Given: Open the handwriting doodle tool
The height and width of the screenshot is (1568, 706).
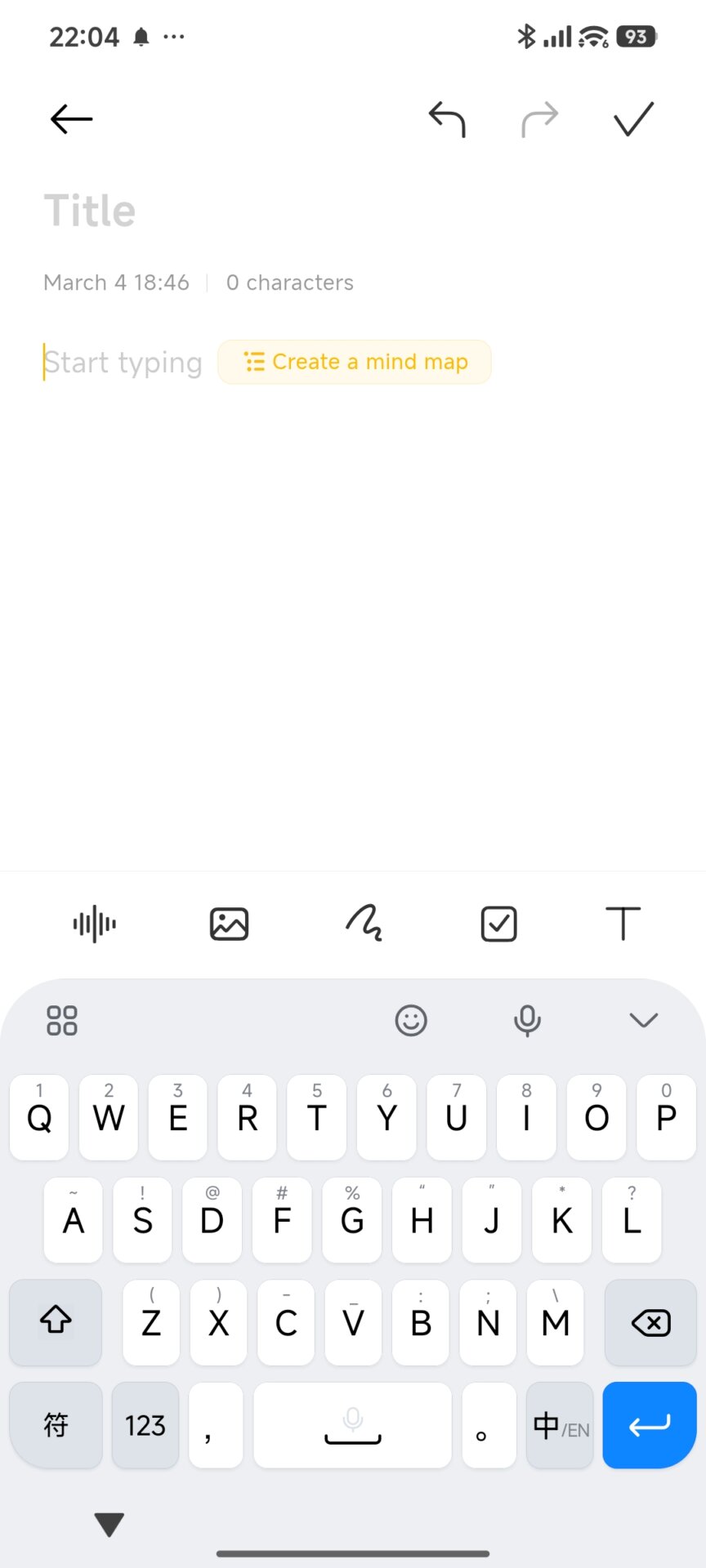Looking at the screenshot, I should coord(365,924).
